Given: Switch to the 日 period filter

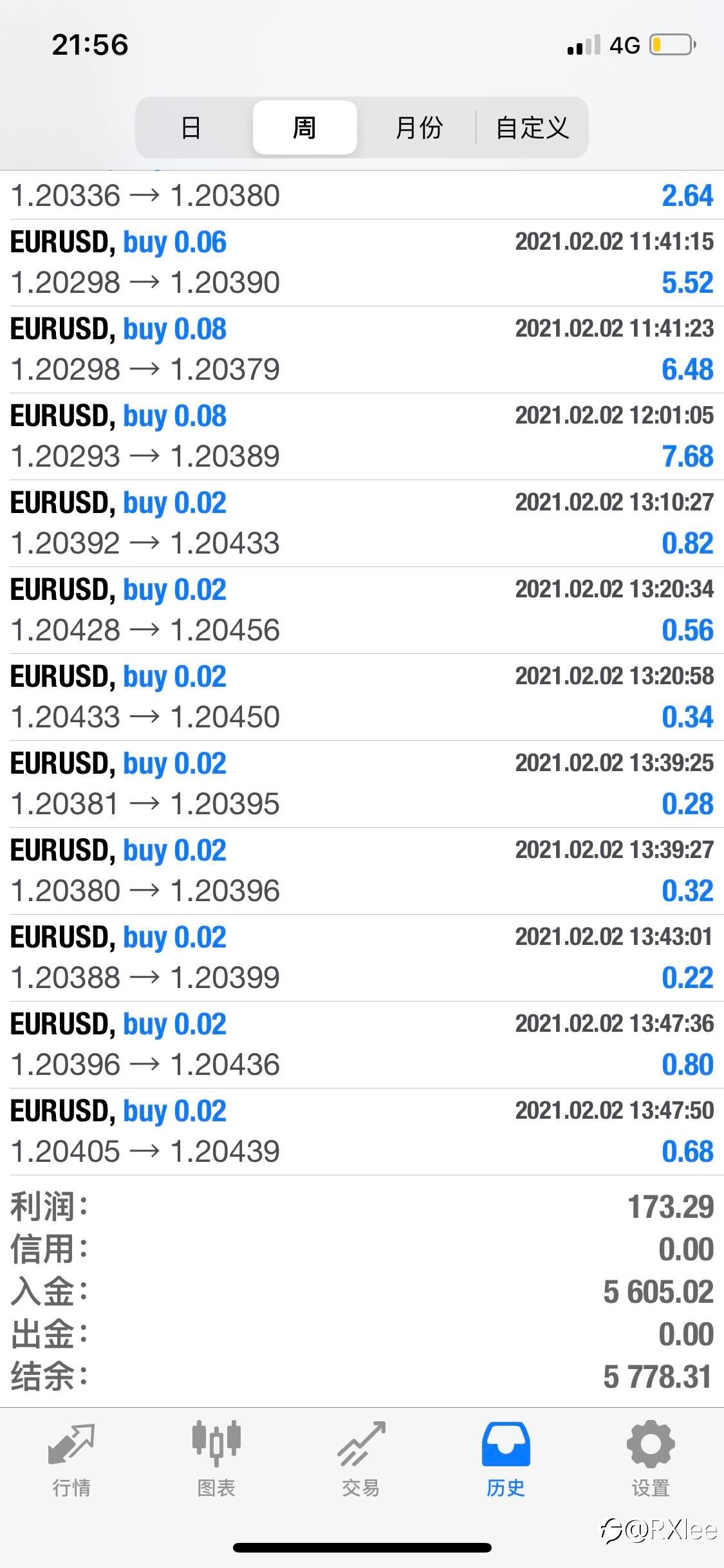Looking at the screenshot, I should coord(191,127).
